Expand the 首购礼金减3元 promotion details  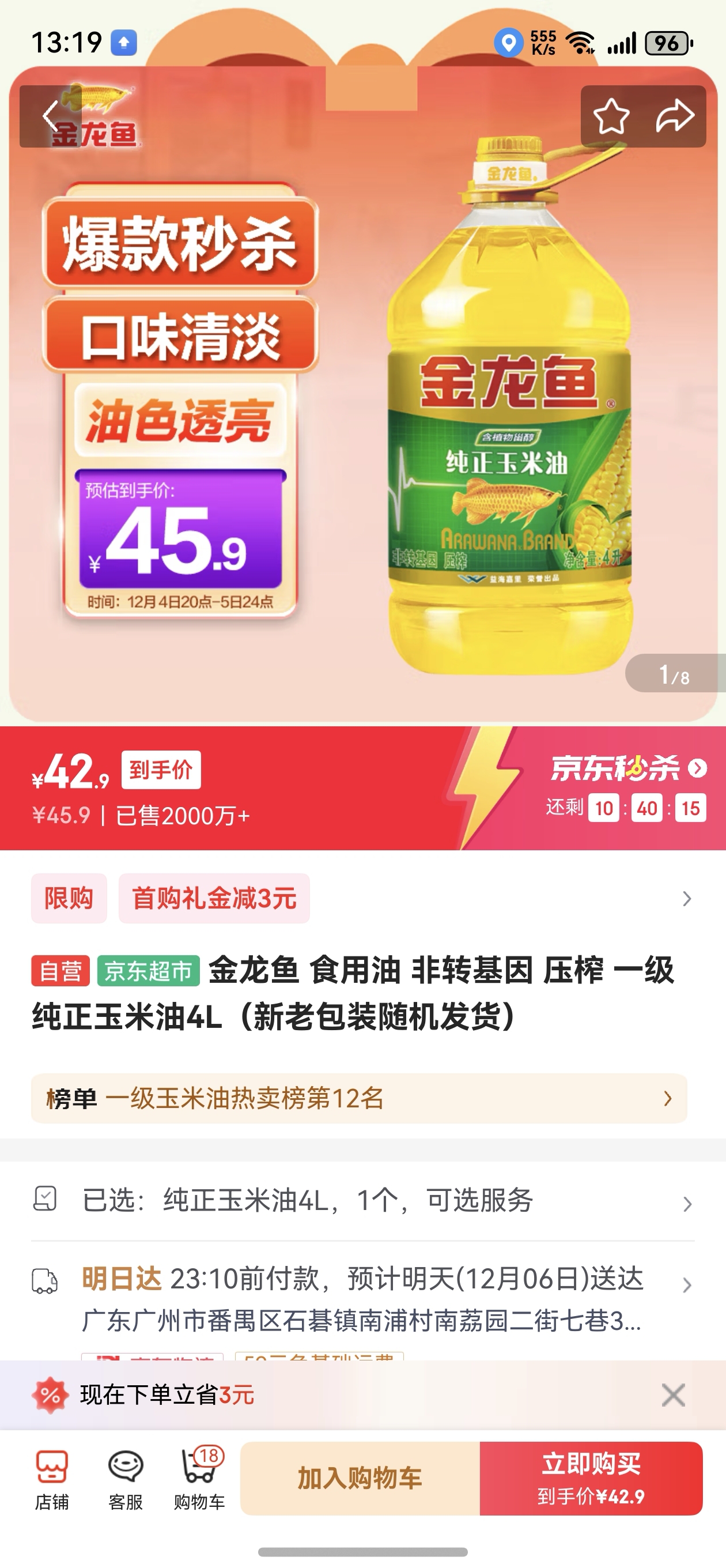214,899
